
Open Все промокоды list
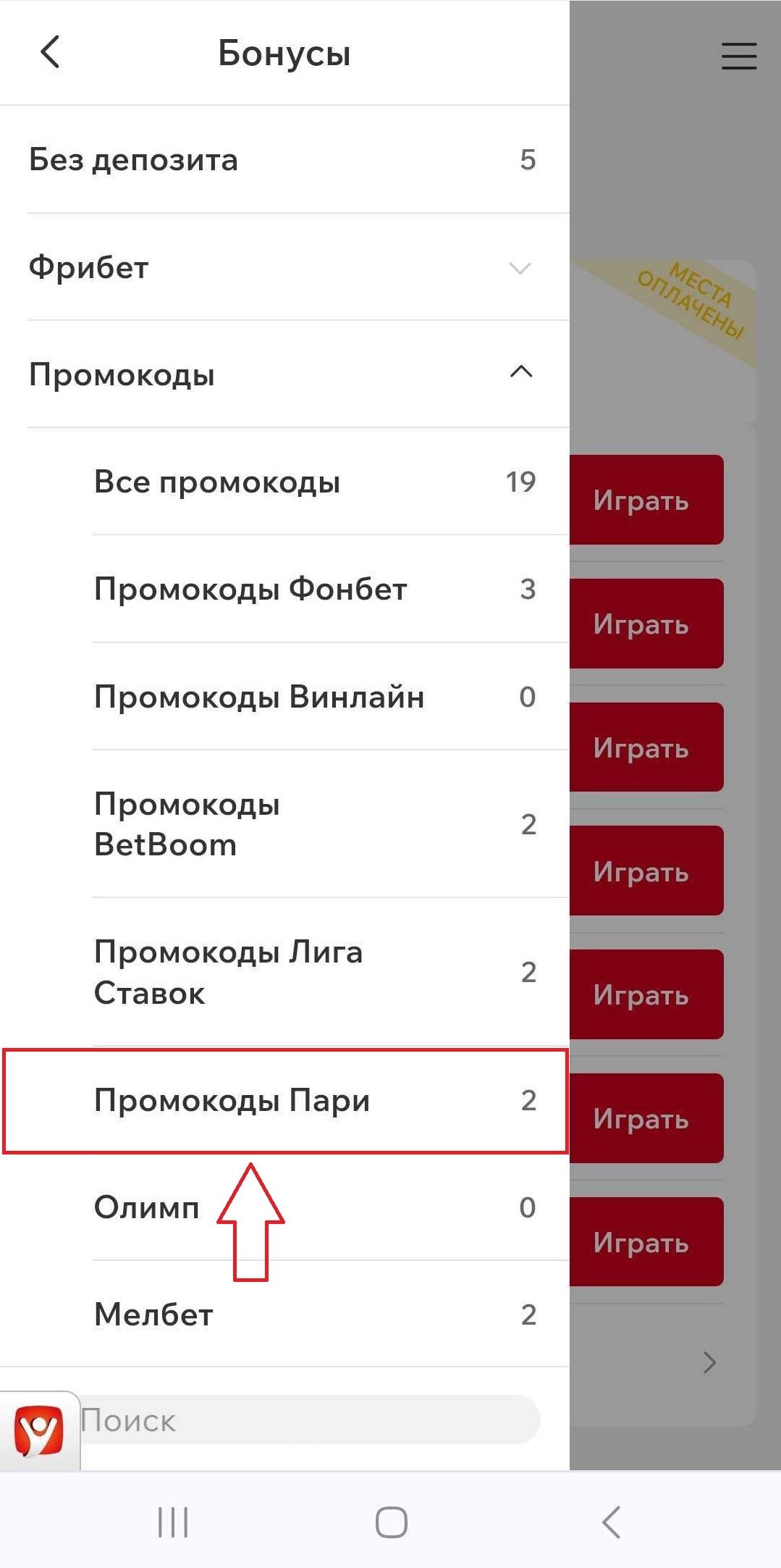click(314, 482)
